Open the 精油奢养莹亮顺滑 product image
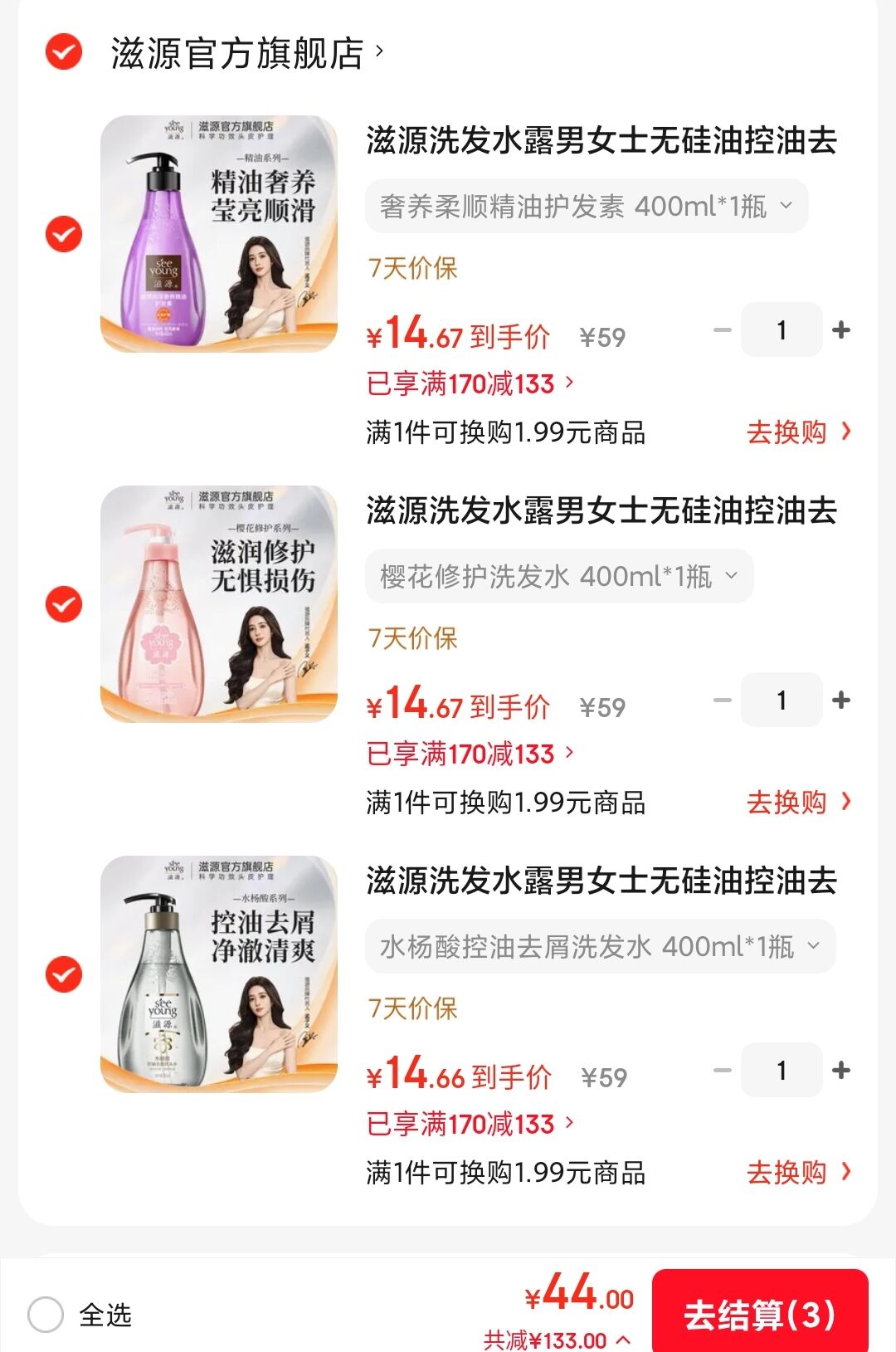896x1352 pixels. tap(219, 234)
